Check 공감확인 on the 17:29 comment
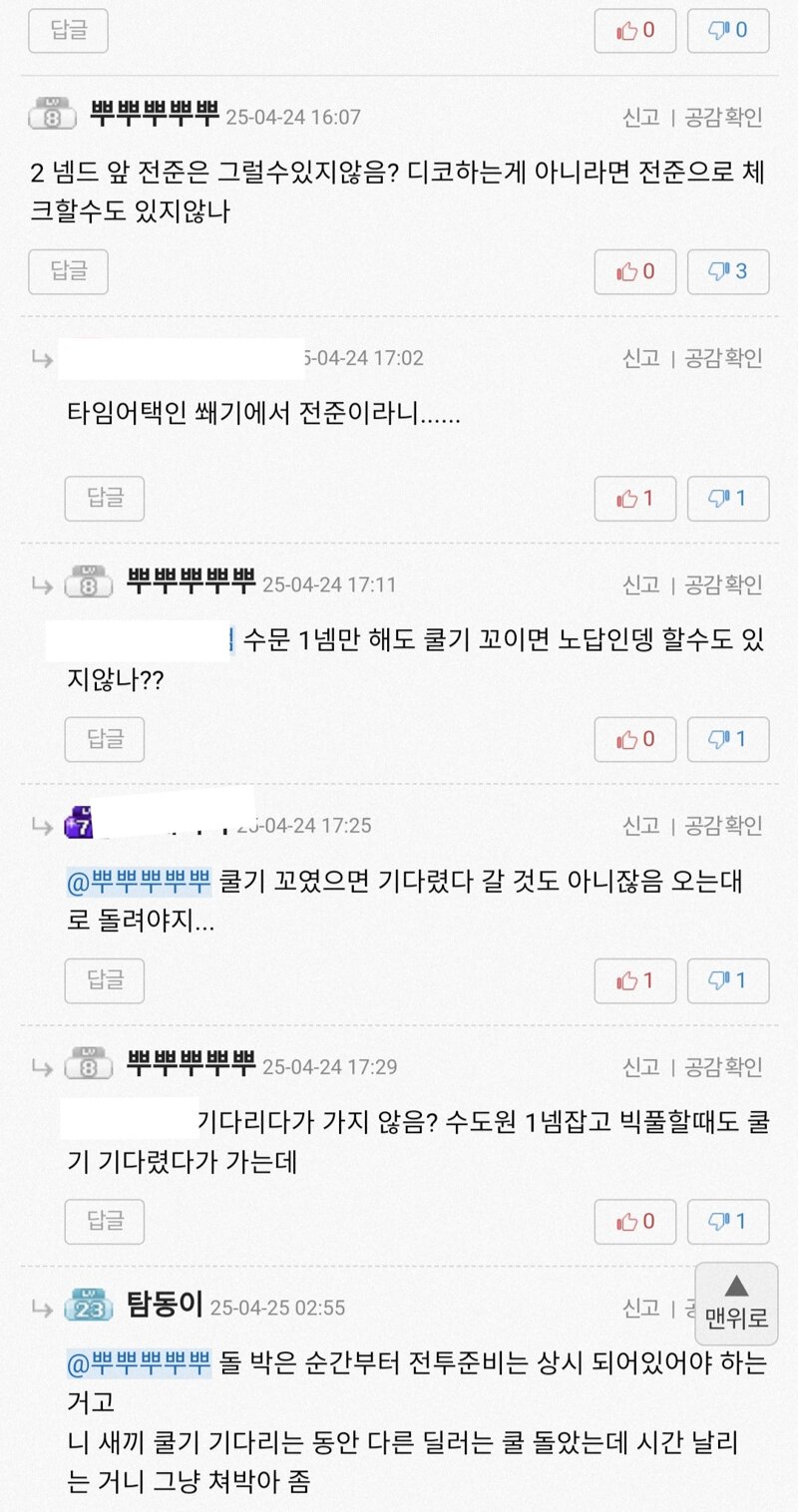The width and height of the screenshot is (798, 1512). [x=723, y=1067]
